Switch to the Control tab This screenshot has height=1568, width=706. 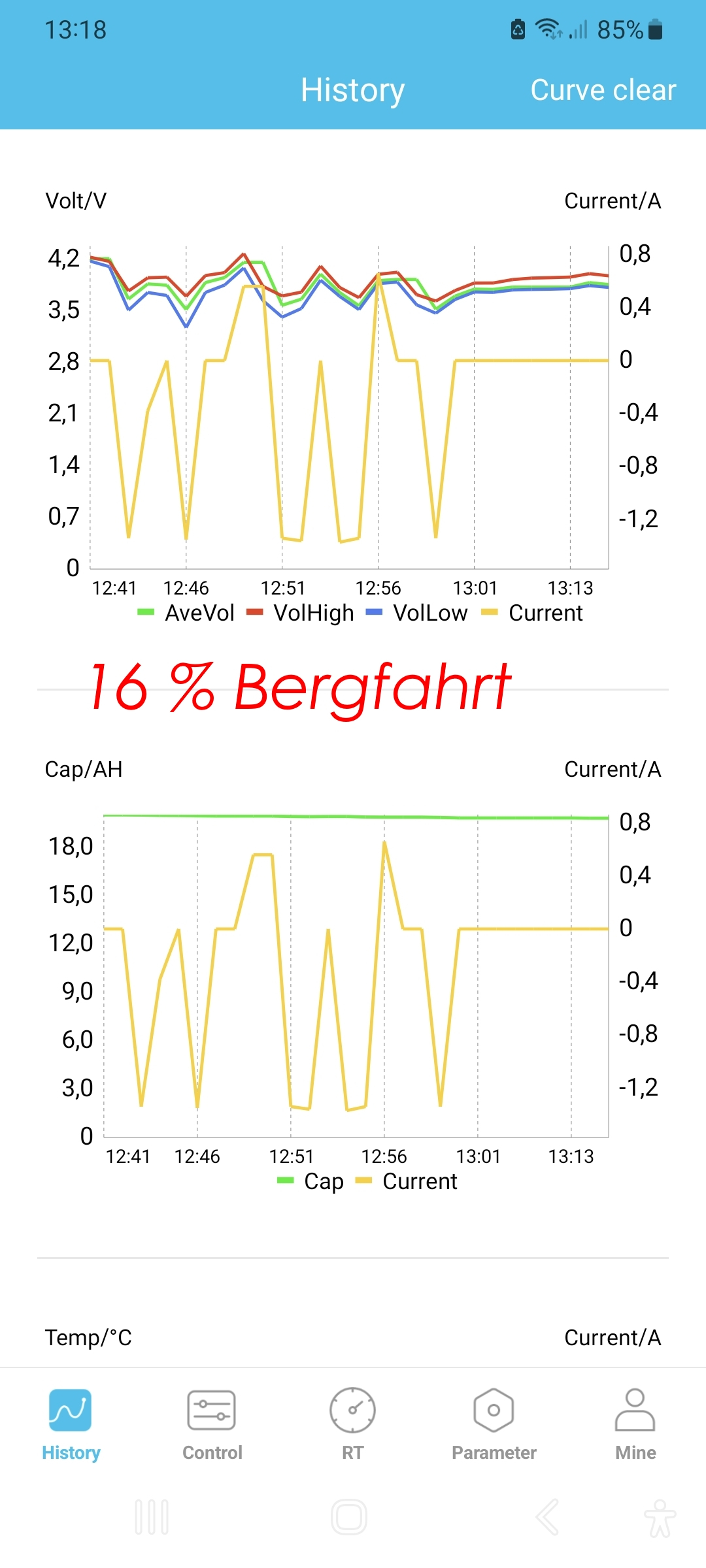click(212, 1424)
